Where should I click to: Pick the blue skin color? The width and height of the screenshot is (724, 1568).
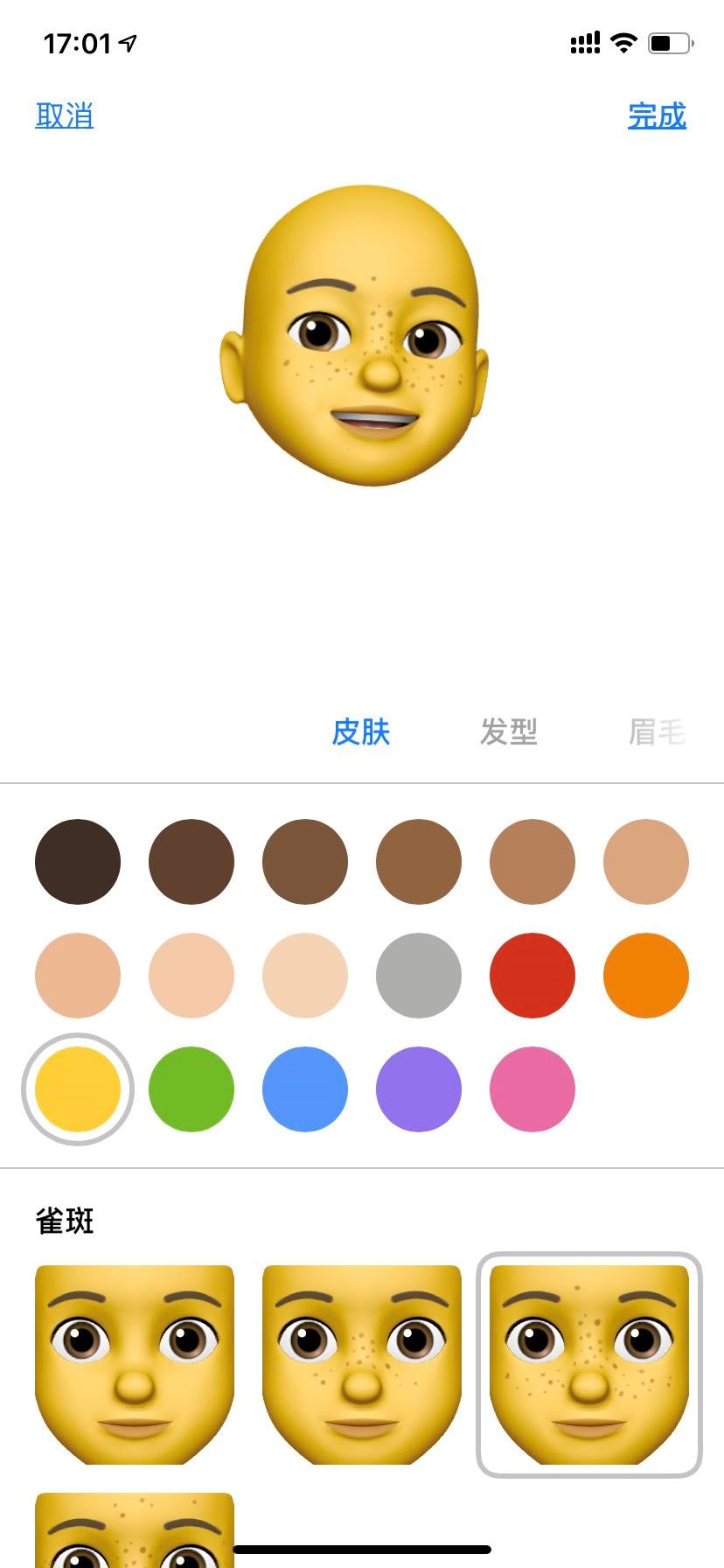point(305,1089)
